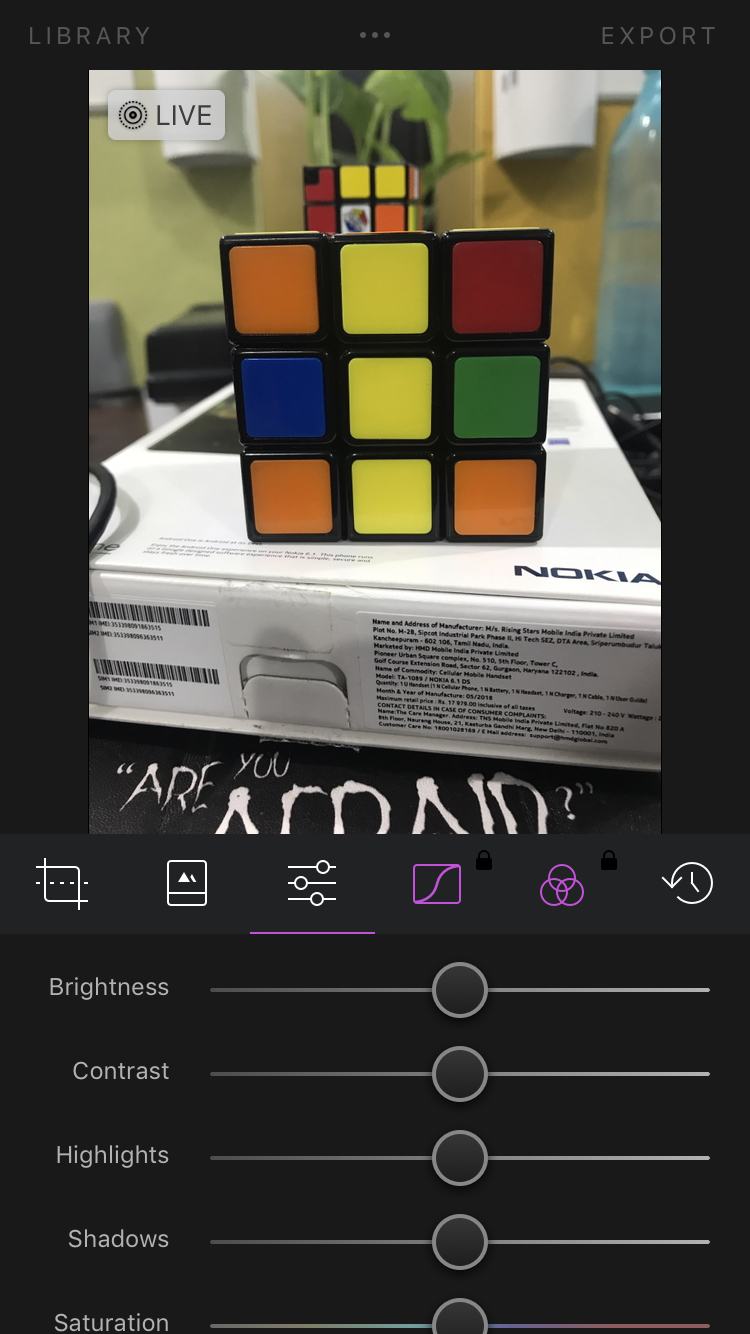Tap the Saturation slider handle
This screenshot has height=1334, width=750.
pos(460,1320)
